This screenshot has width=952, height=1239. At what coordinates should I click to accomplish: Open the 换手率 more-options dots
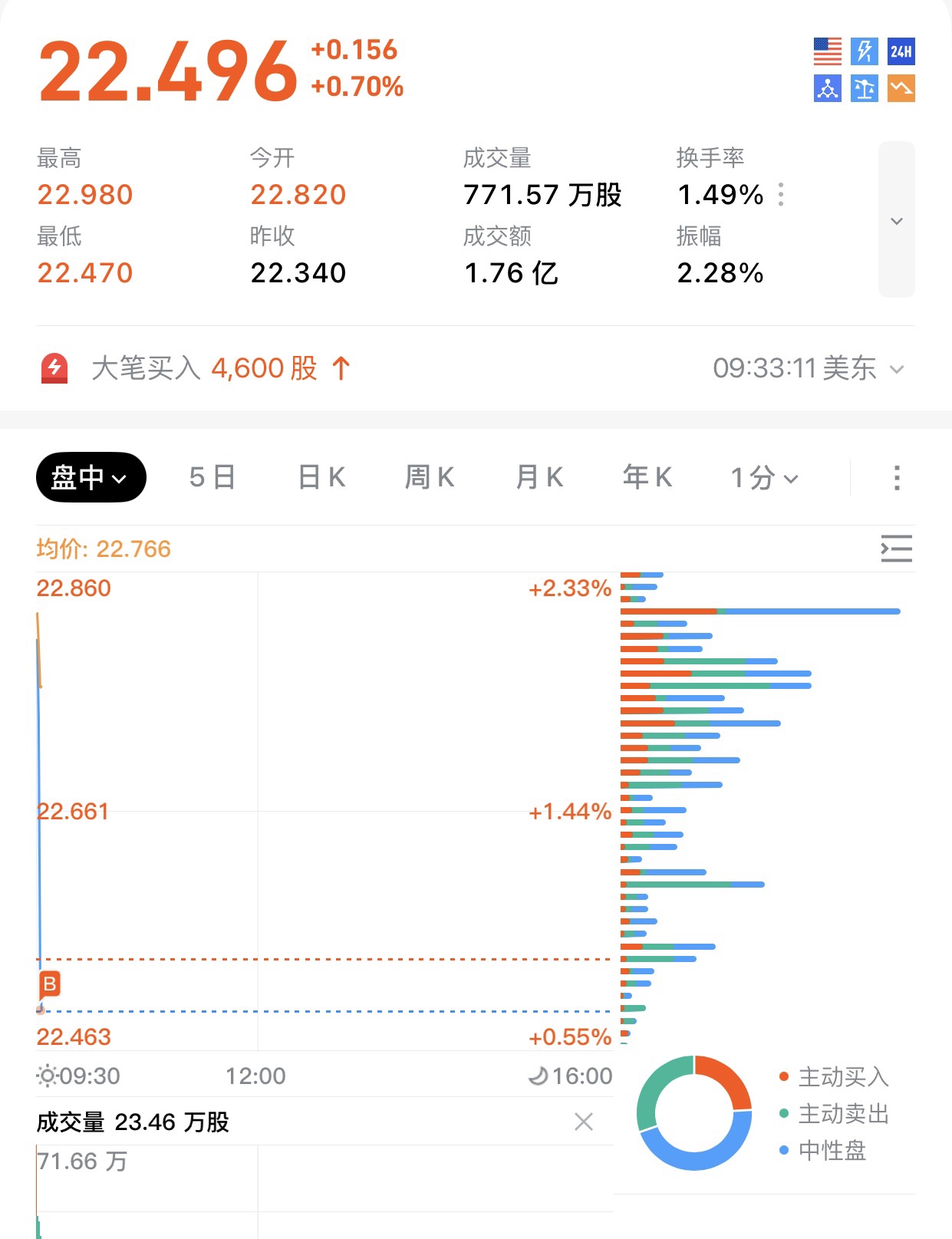click(x=781, y=194)
